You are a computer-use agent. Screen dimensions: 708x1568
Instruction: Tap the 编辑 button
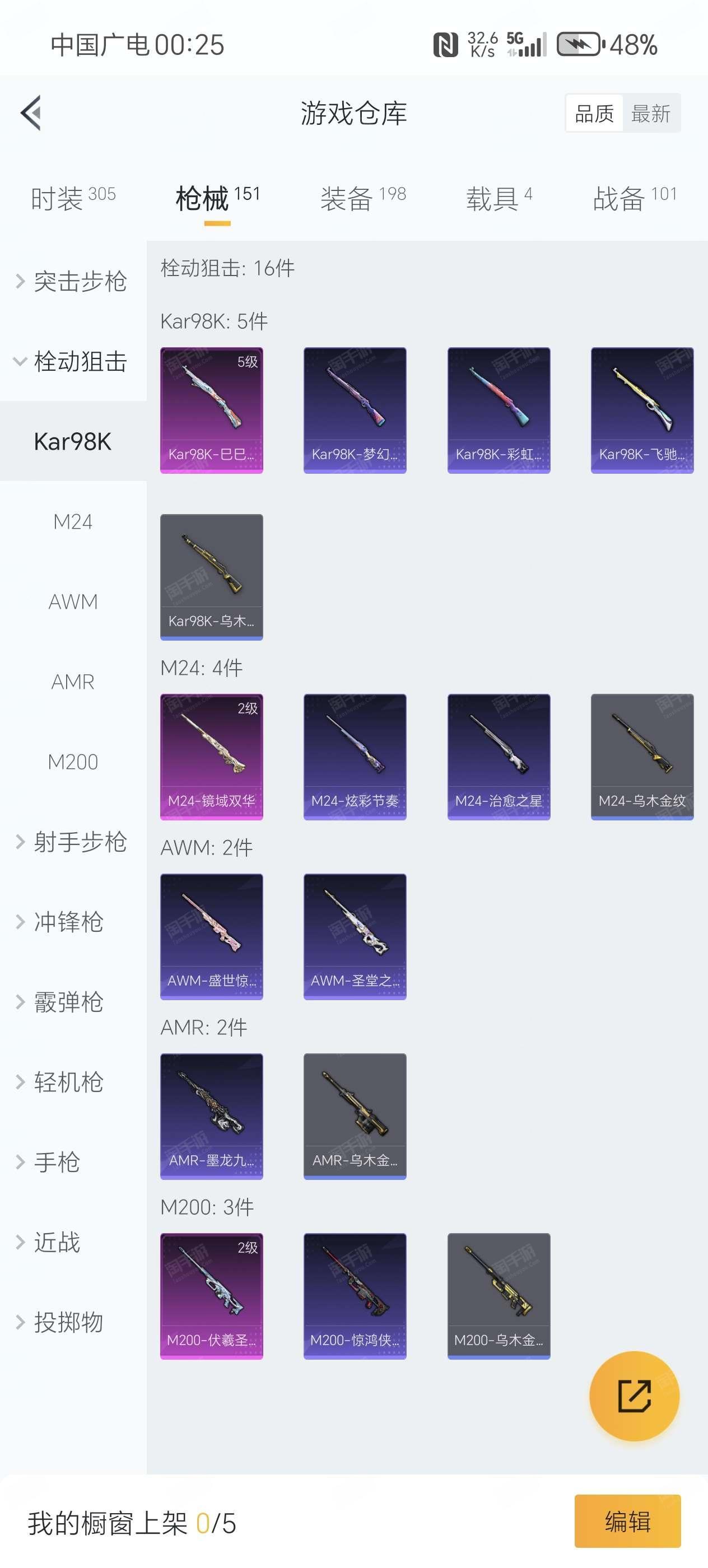click(x=627, y=1520)
